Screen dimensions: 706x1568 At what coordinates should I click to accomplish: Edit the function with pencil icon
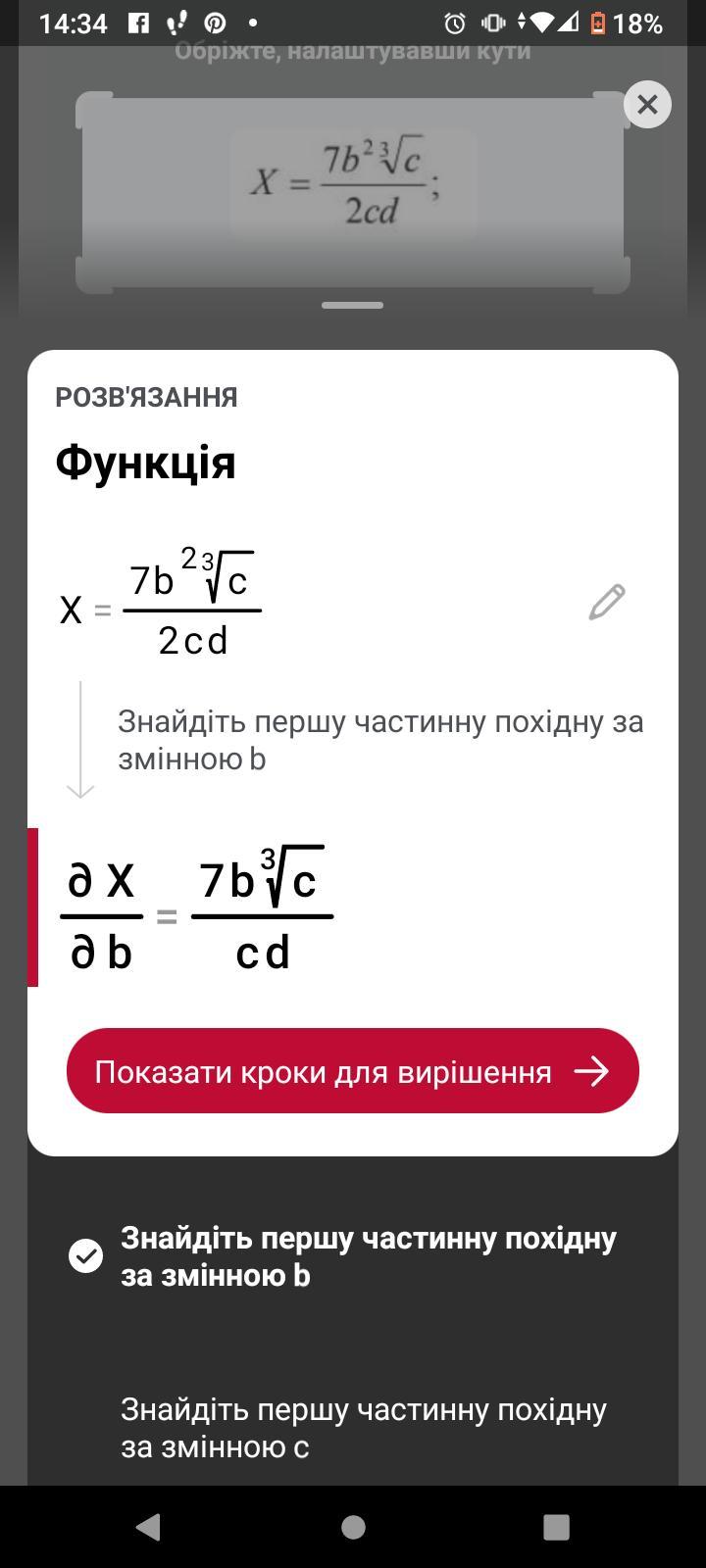[607, 602]
